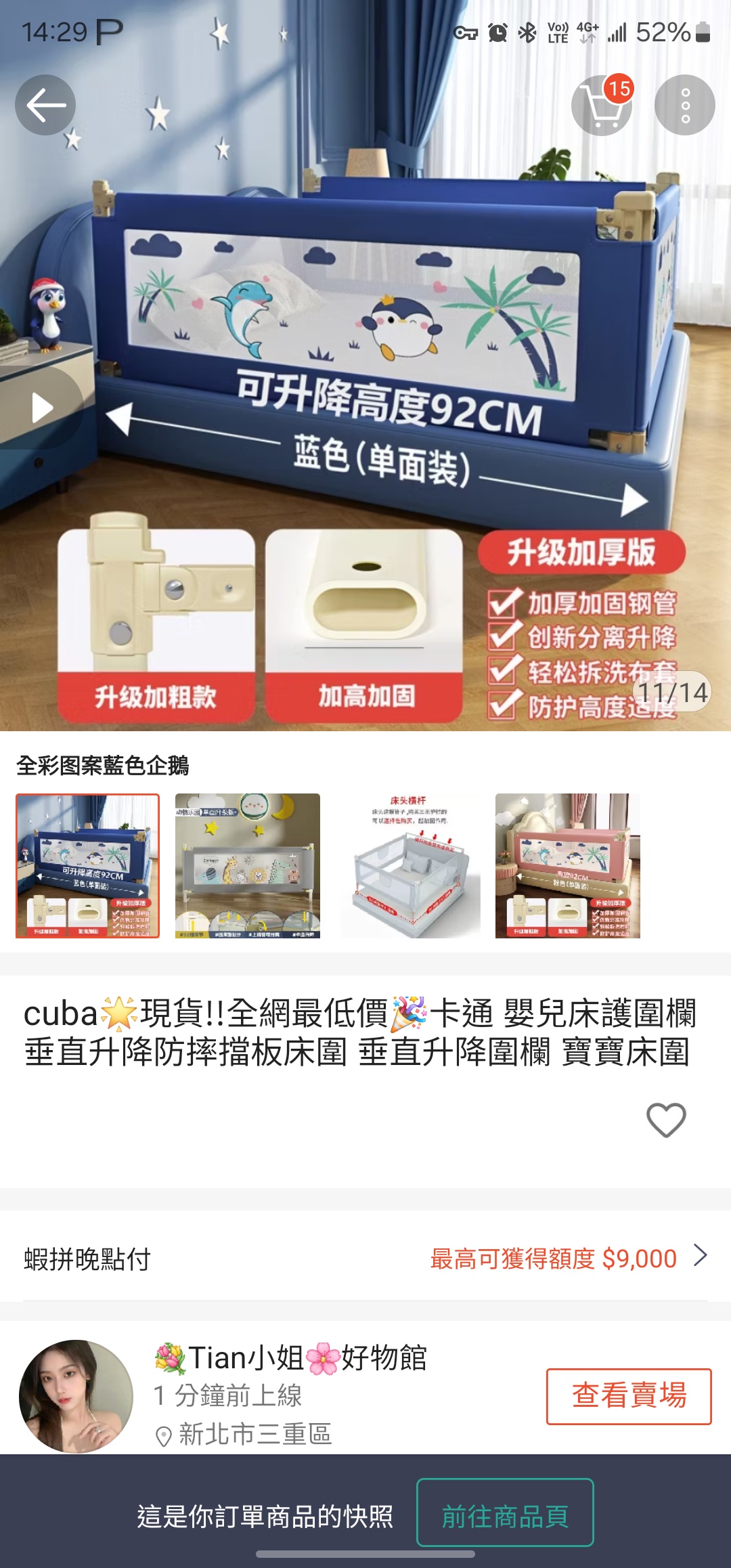Open 蝦拼晚點付 credit limit details

pos(365,1259)
